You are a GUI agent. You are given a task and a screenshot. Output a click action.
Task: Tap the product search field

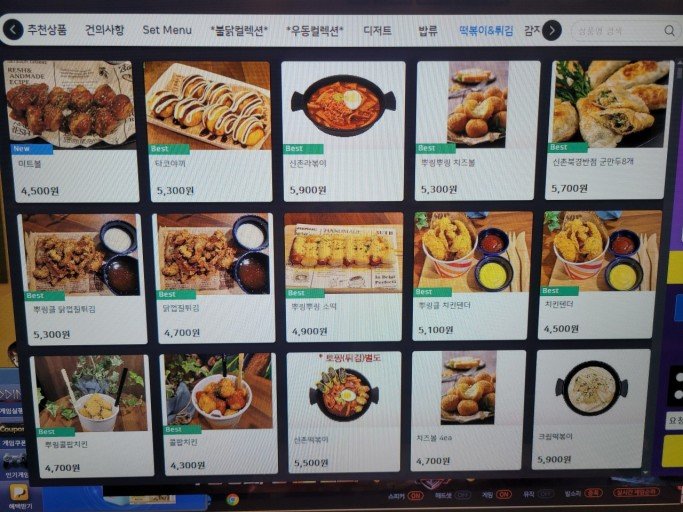click(610, 32)
